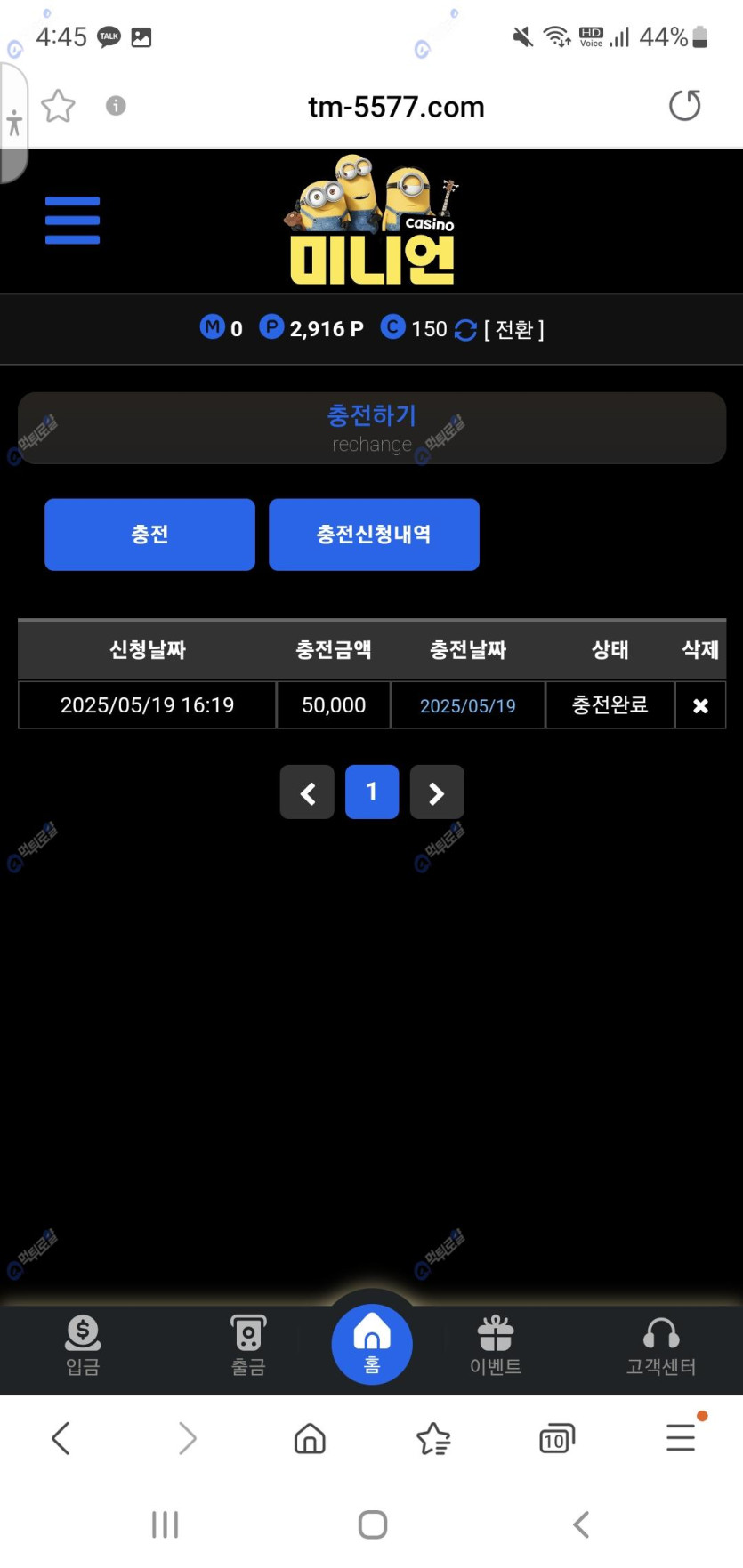Viewport: 743px width, 1568px height.
Task: Open the browser tabs switcher
Action: (557, 1438)
